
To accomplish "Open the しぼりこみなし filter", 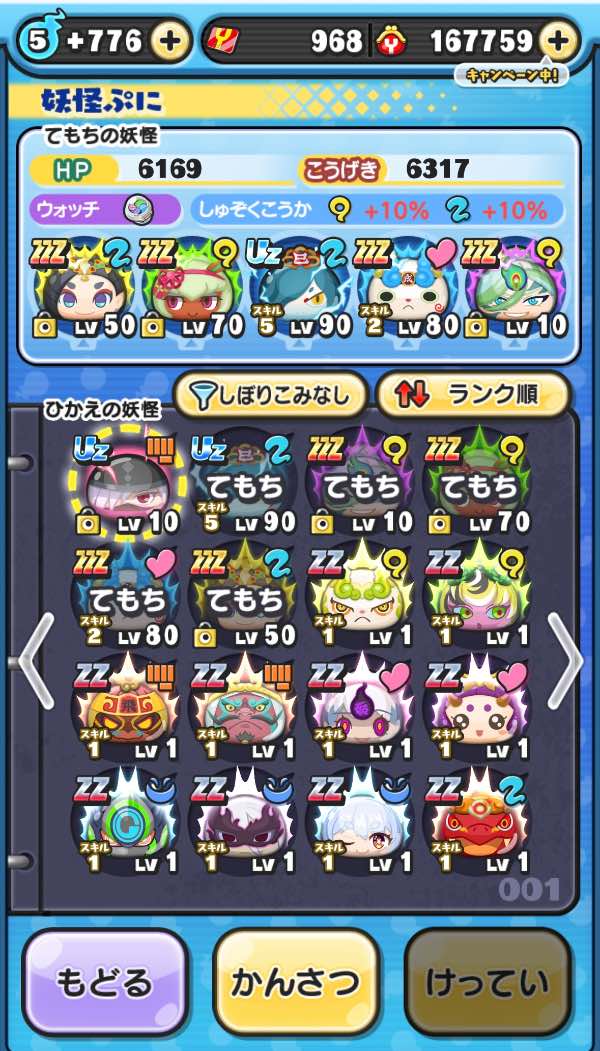I will click(x=270, y=394).
